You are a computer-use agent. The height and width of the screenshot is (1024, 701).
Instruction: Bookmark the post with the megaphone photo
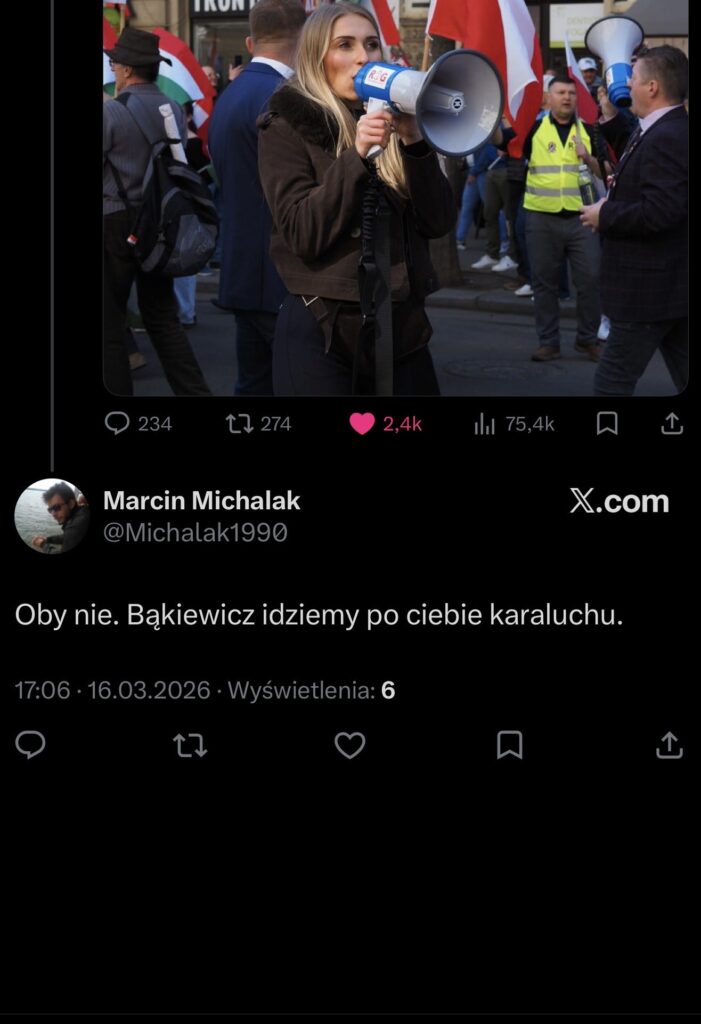[607, 423]
